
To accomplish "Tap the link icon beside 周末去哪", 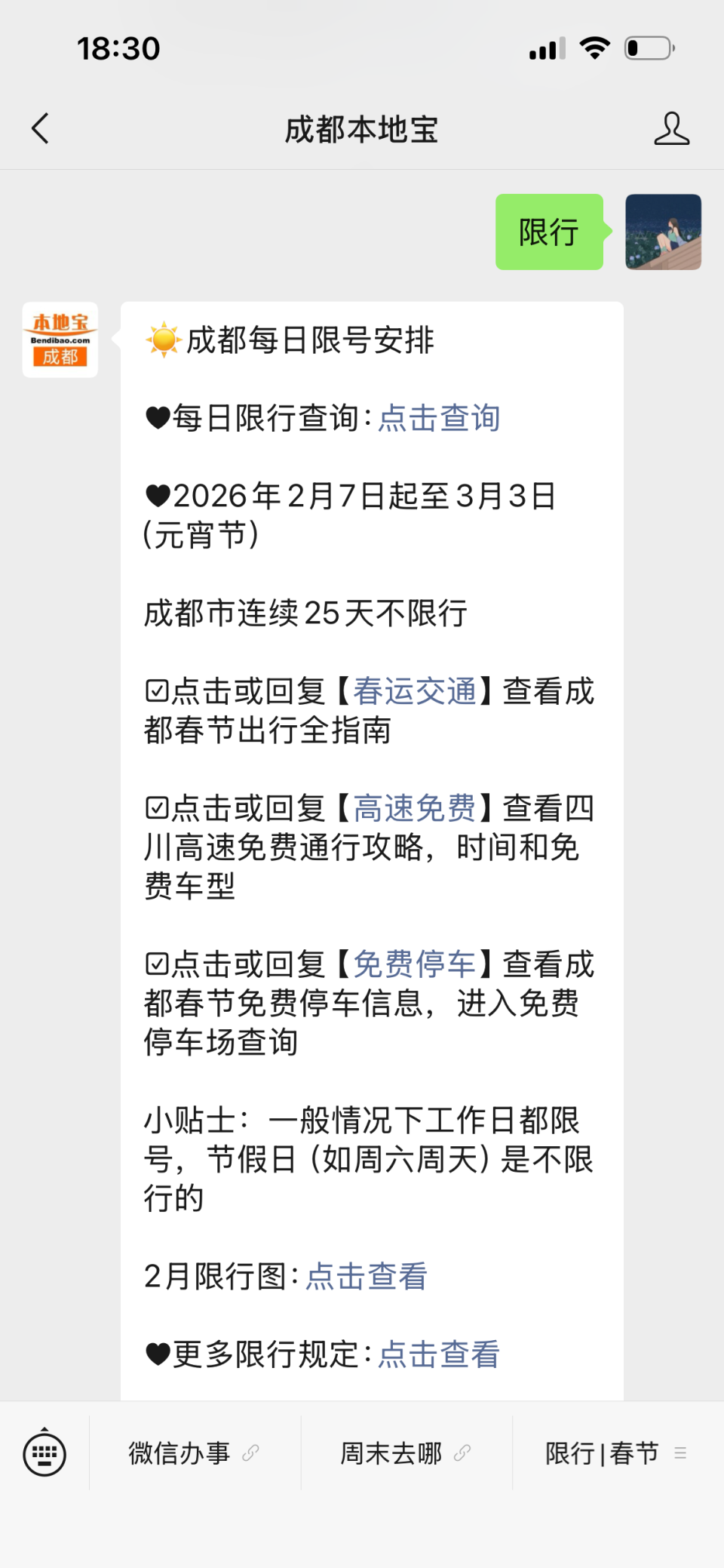I will click(462, 1450).
